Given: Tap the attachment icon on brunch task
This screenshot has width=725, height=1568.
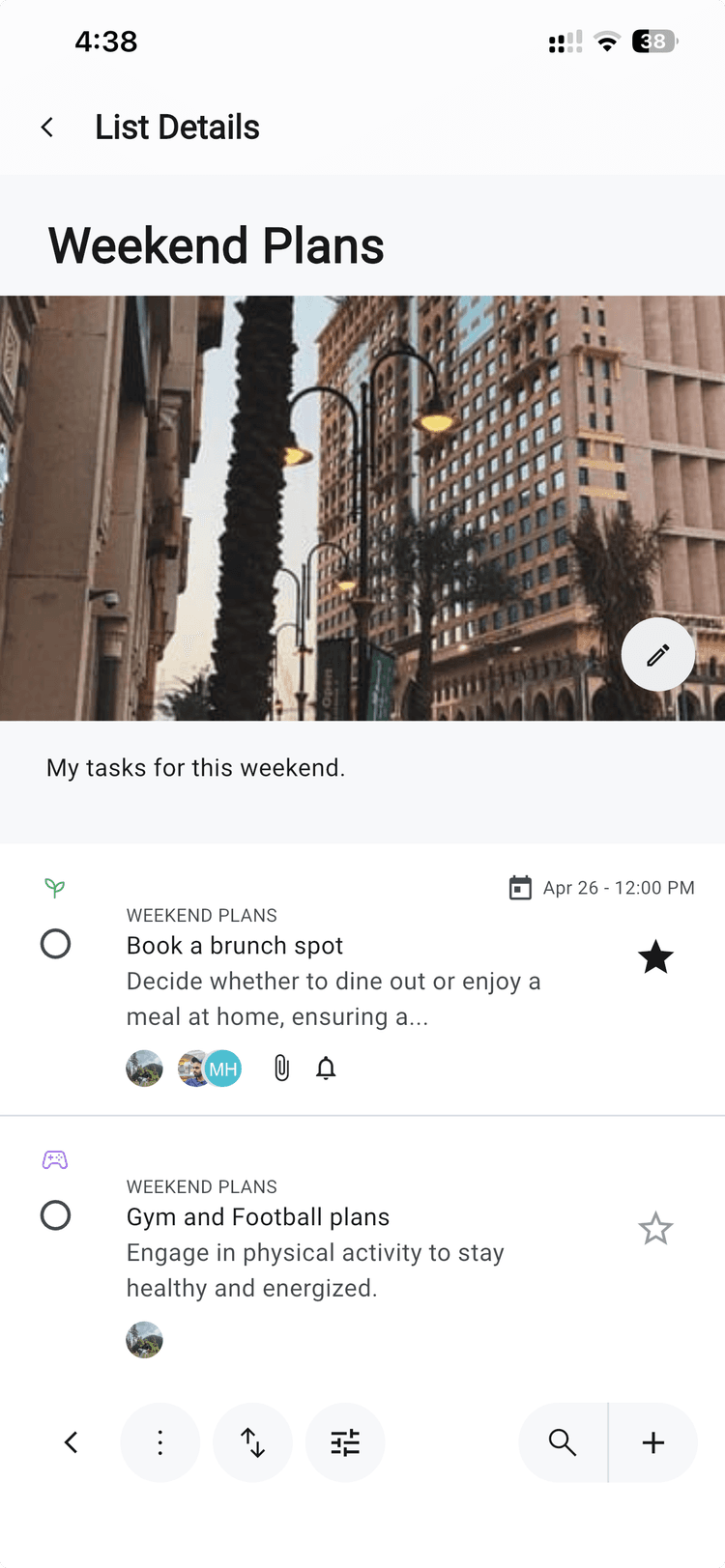Looking at the screenshot, I should [x=281, y=1068].
